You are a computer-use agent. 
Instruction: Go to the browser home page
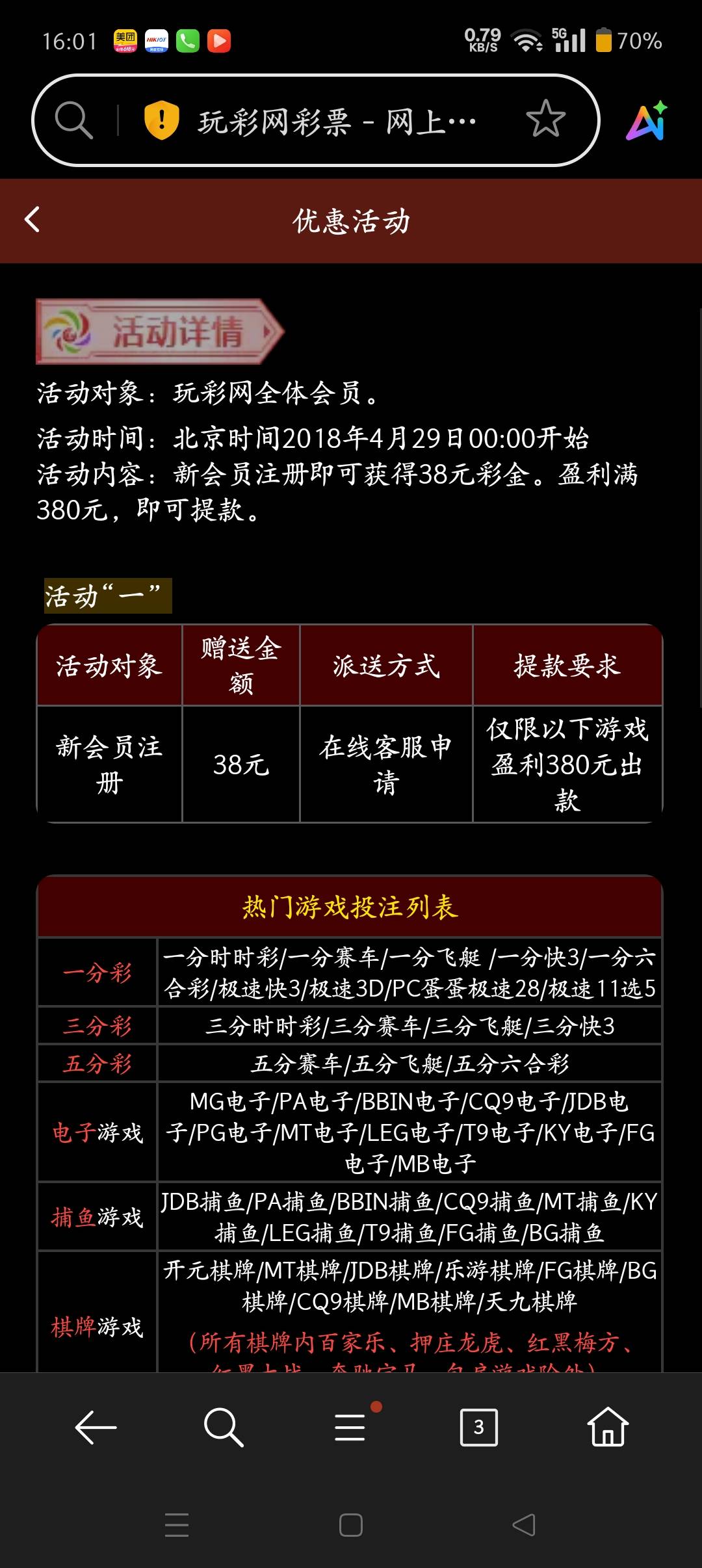click(x=607, y=1428)
